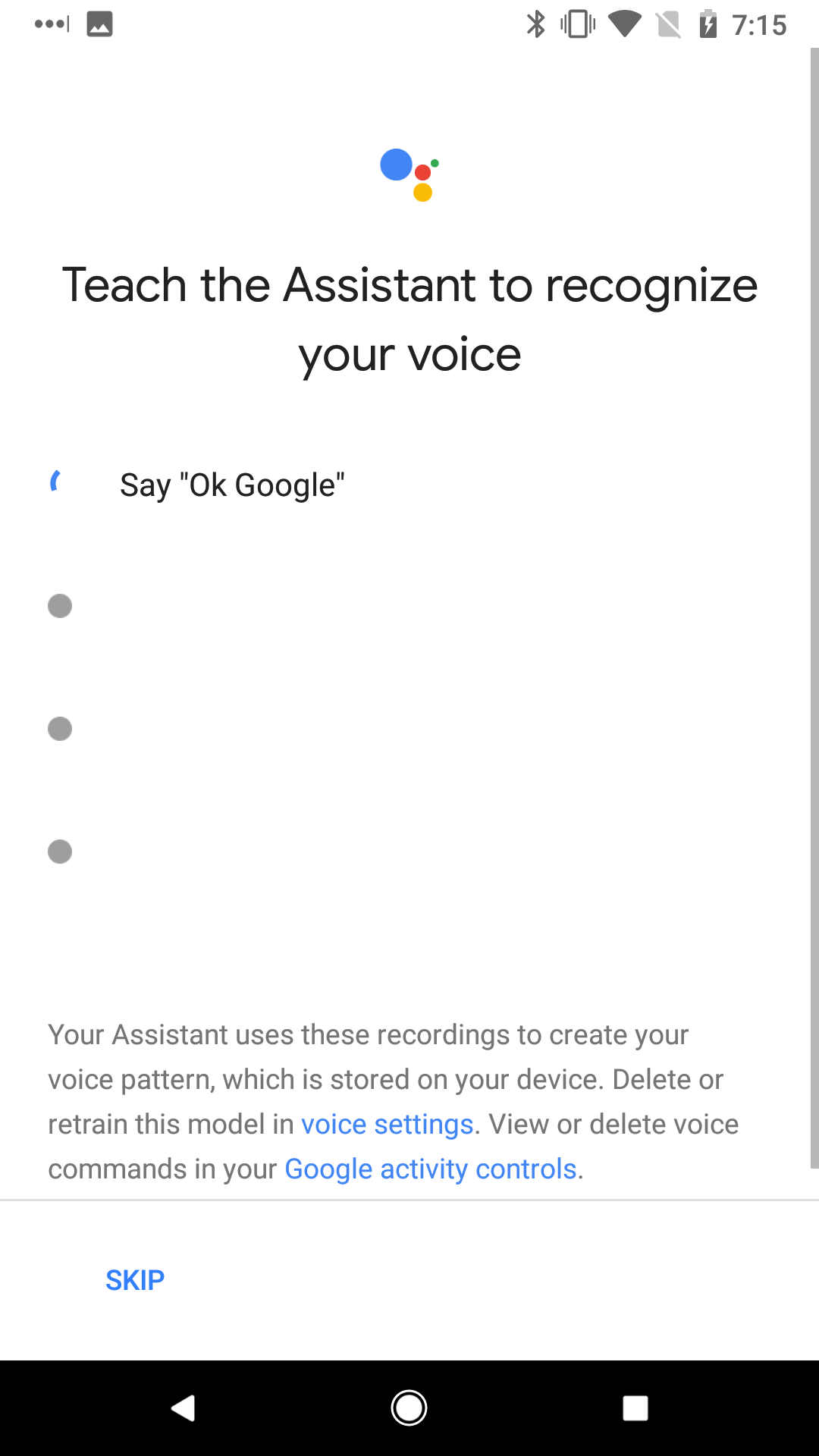Open the voice settings link
This screenshot has height=1456, width=819.
click(x=388, y=1124)
